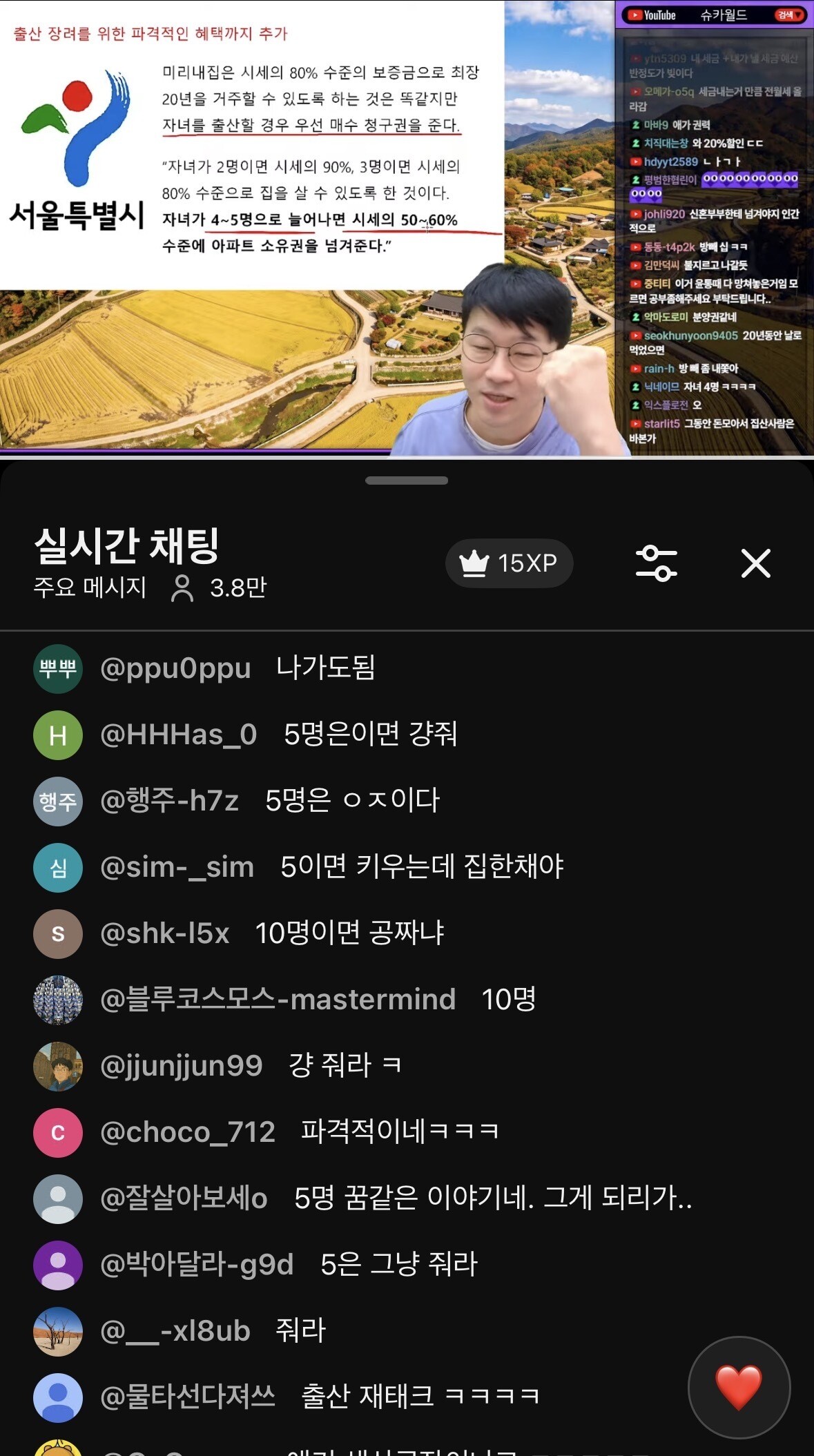Select the message from @HHHas_0
Screen dimensions: 814x1456
pos(407,735)
